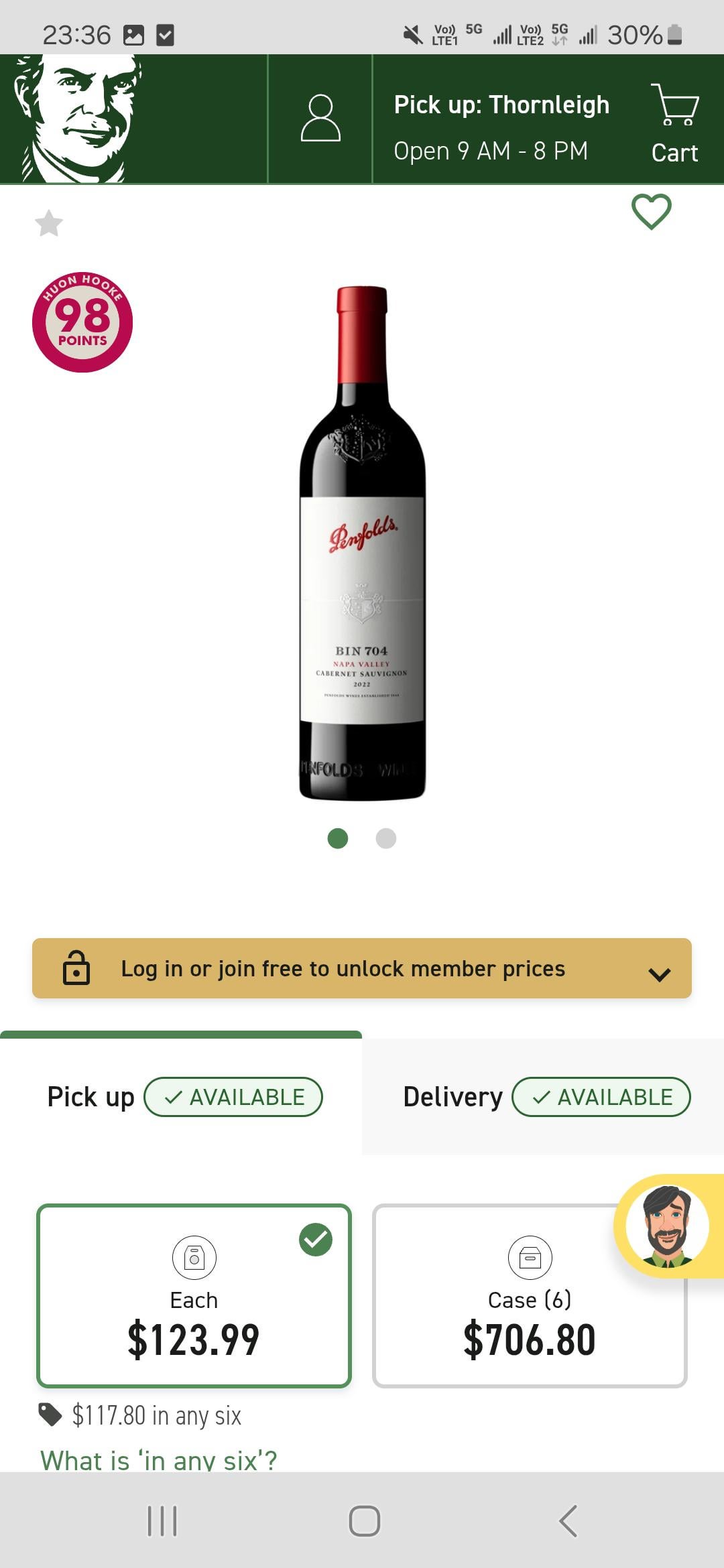The height and width of the screenshot is (1568, 724).
Task: Go to the phone's home screen
Action: click(x=364, y=1520)
